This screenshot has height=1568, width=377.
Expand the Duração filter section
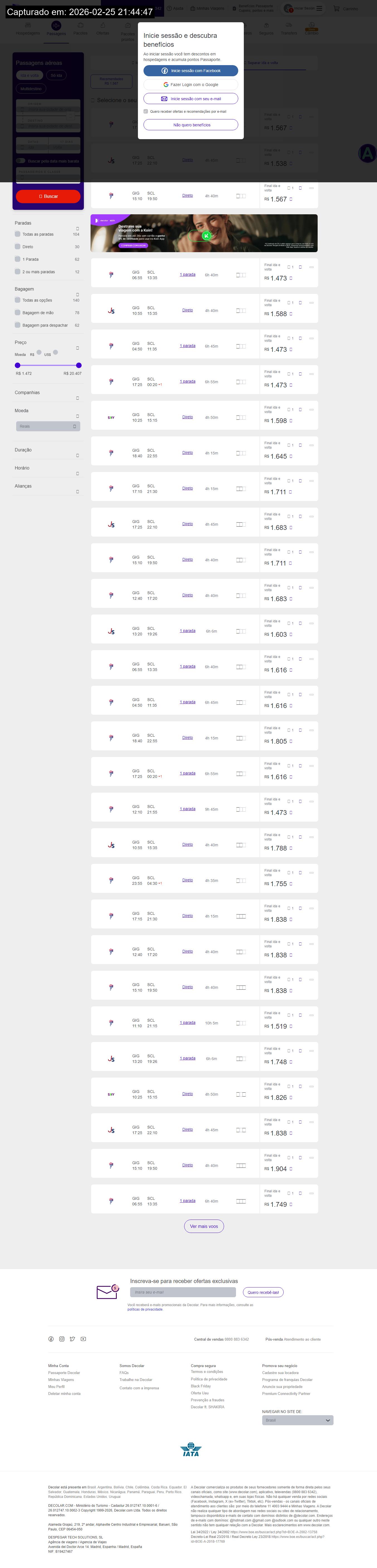(x=47, y=450)
